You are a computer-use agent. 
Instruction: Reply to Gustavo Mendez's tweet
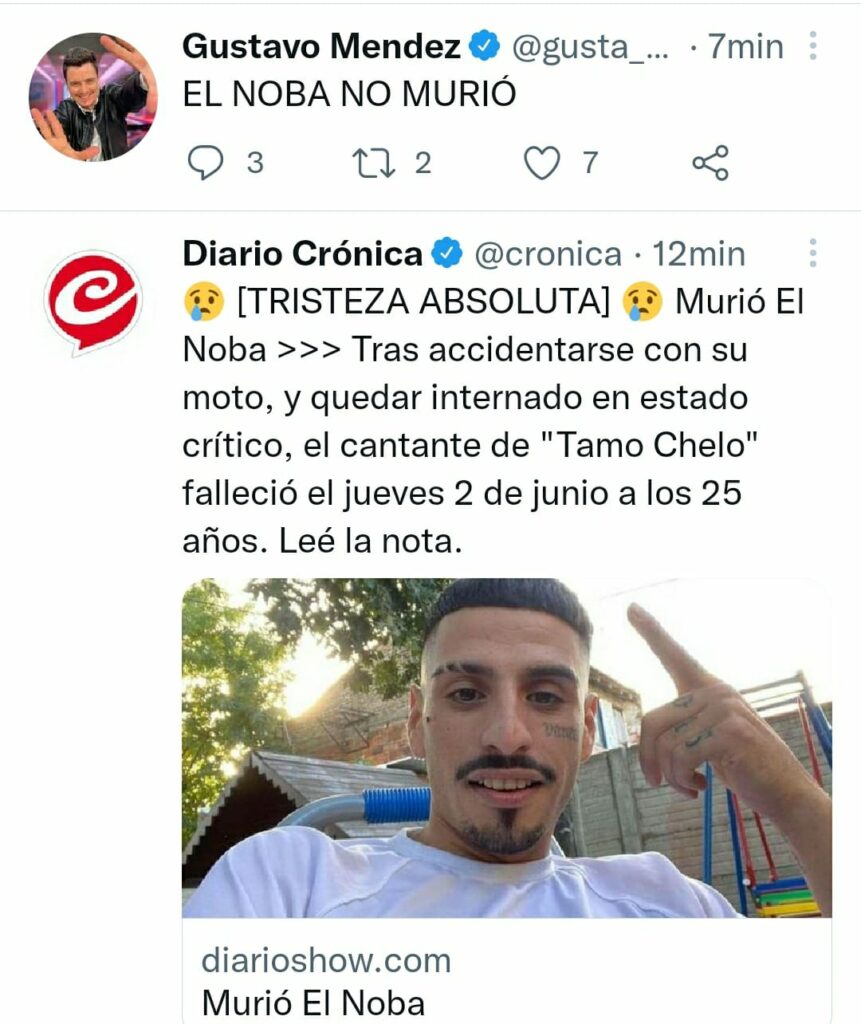(206, 163)
